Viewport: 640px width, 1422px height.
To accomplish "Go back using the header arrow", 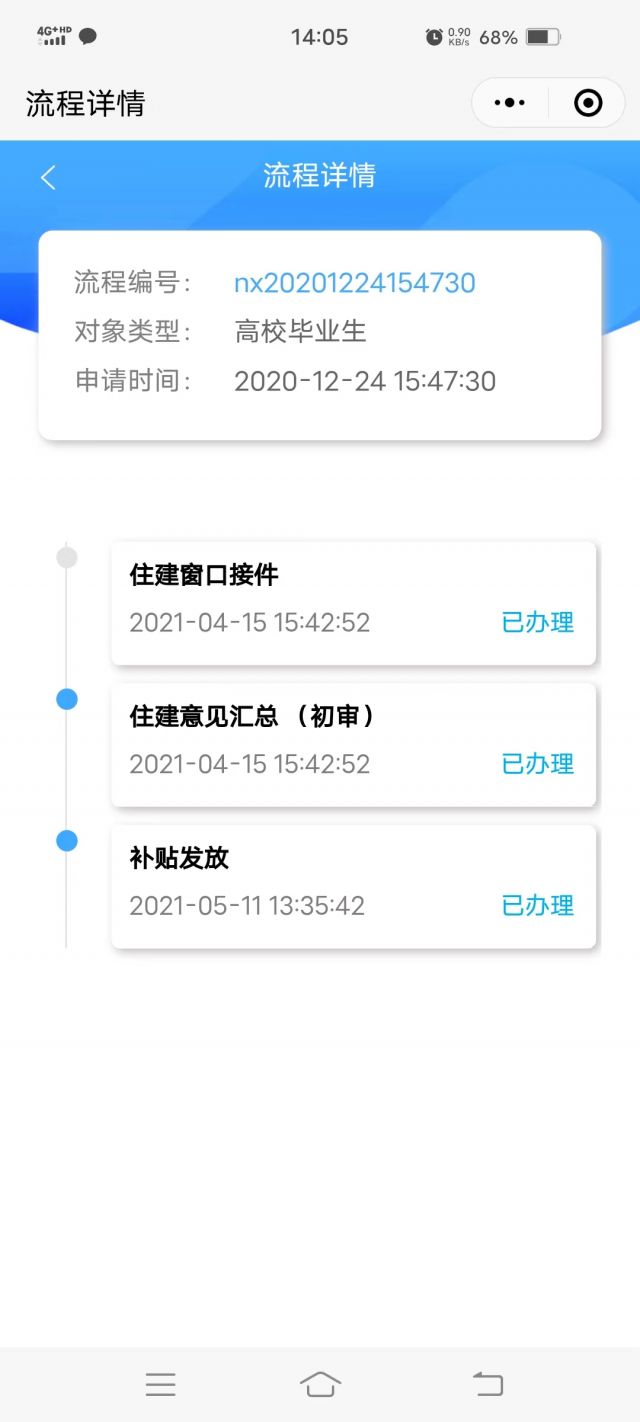I will click(48, 177).
